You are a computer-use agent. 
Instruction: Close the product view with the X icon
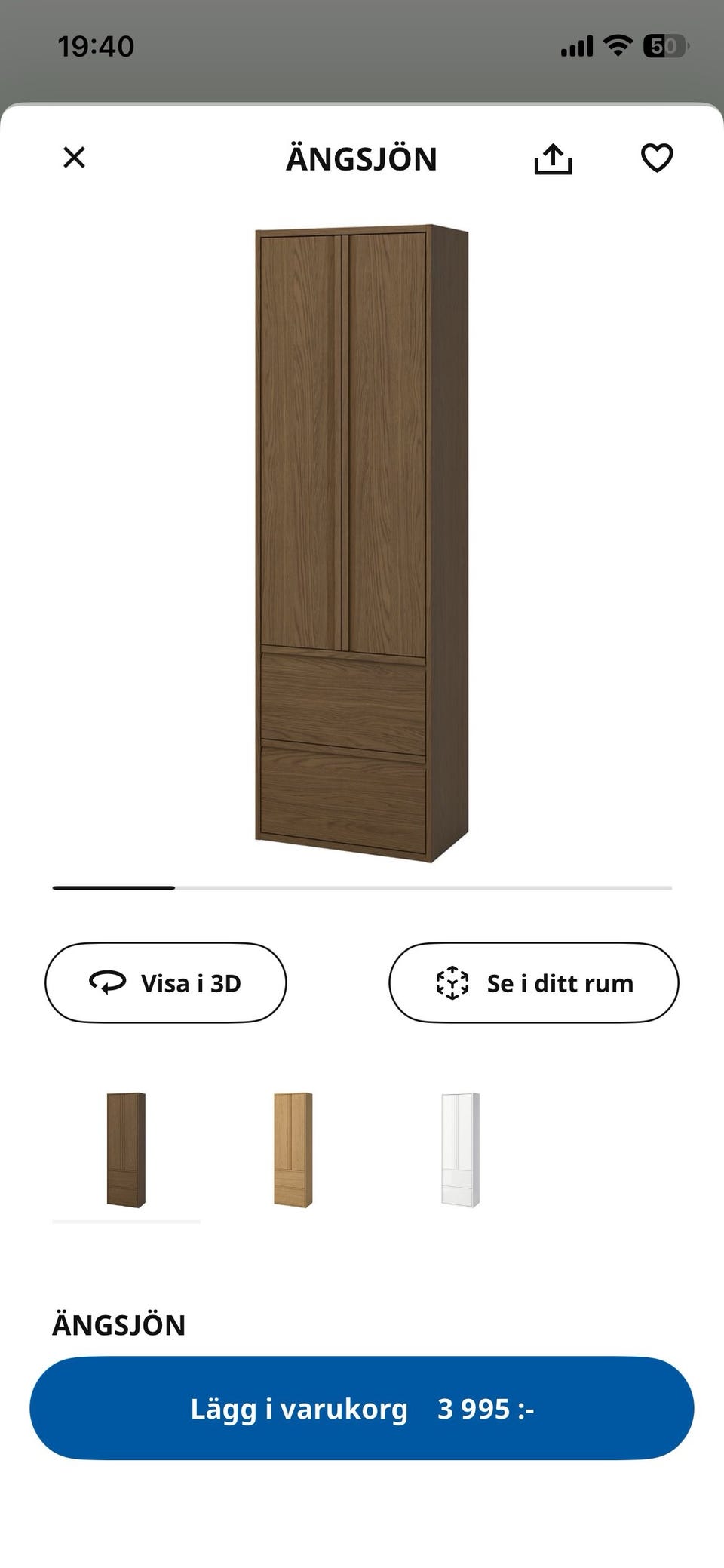pyautogui.click(x=74, y=158)
